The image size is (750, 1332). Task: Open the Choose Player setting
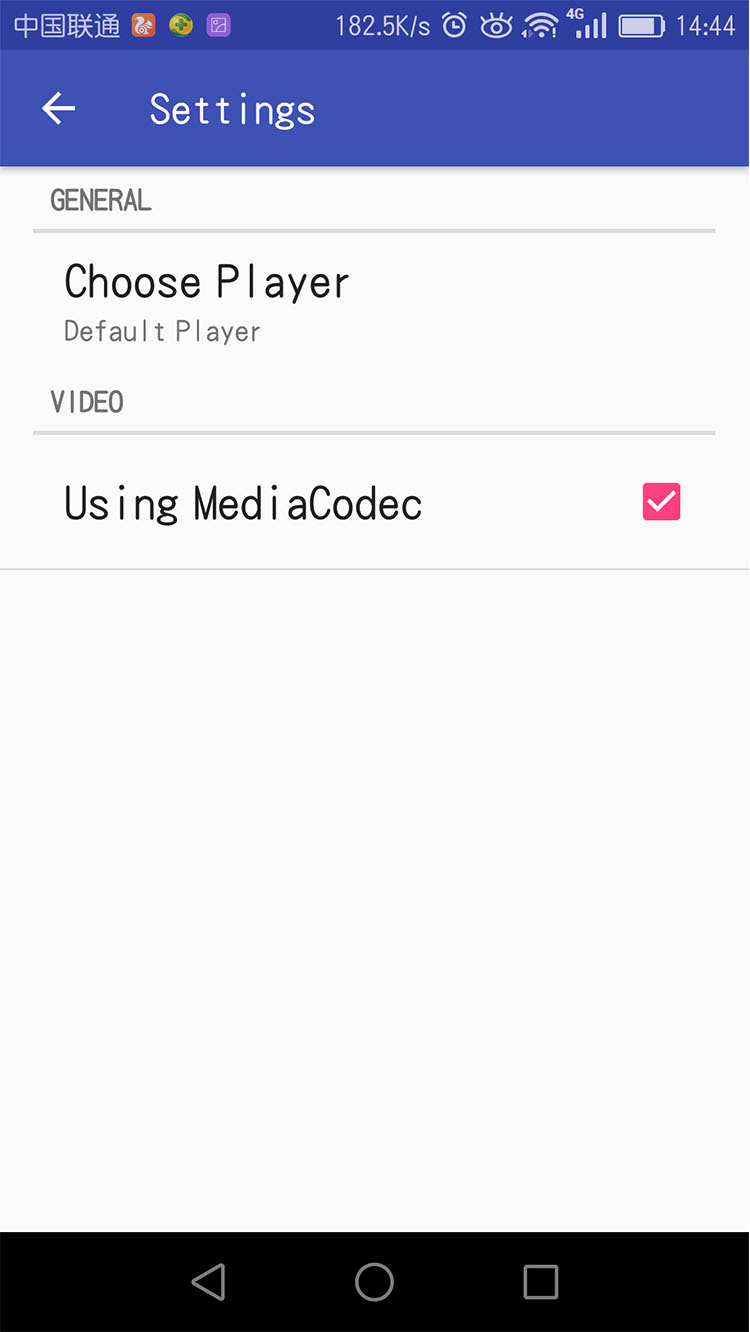pyautogui.click(x=207, y=302)
